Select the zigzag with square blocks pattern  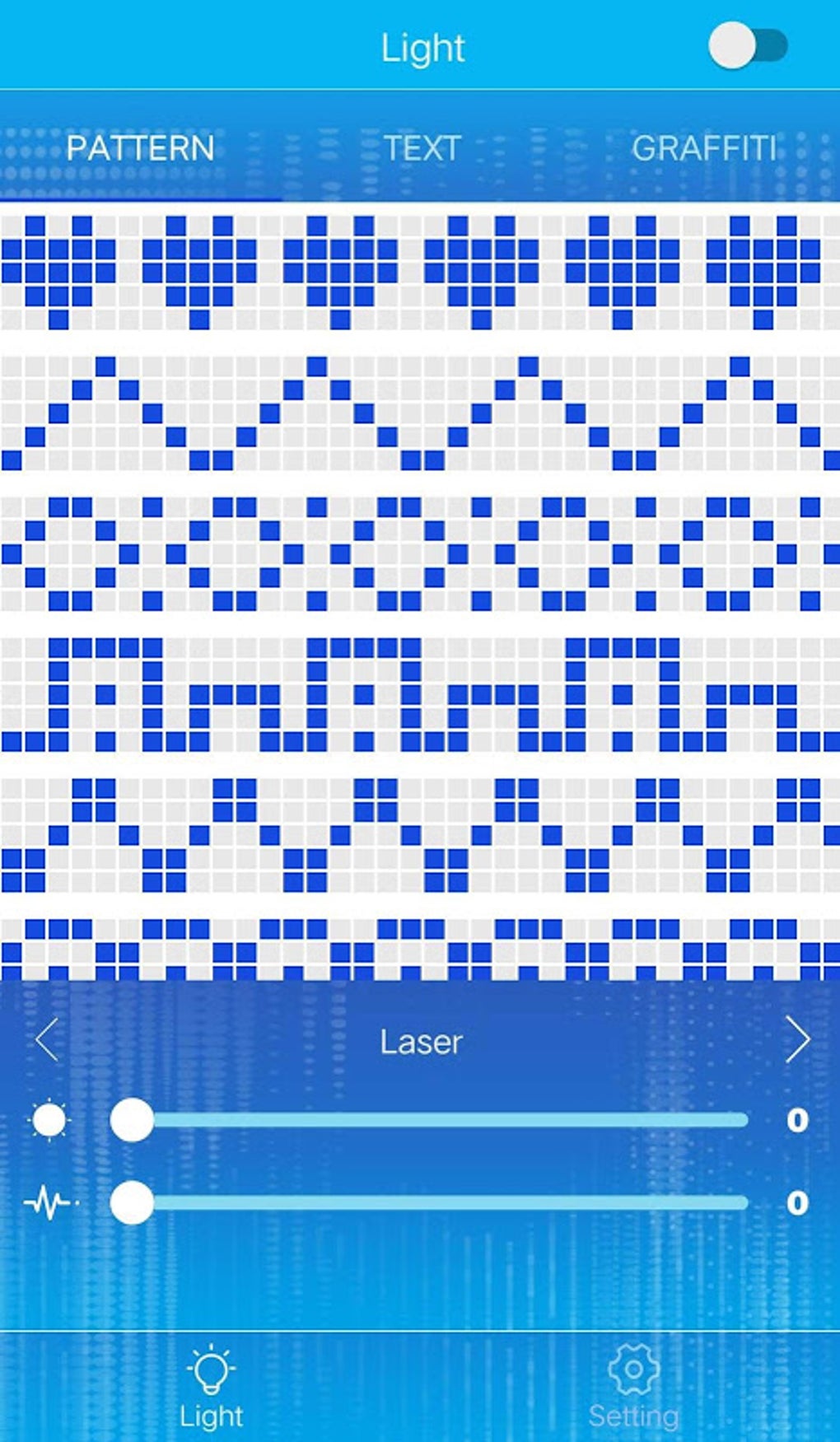pyautogui.click(x=420, y=835)
